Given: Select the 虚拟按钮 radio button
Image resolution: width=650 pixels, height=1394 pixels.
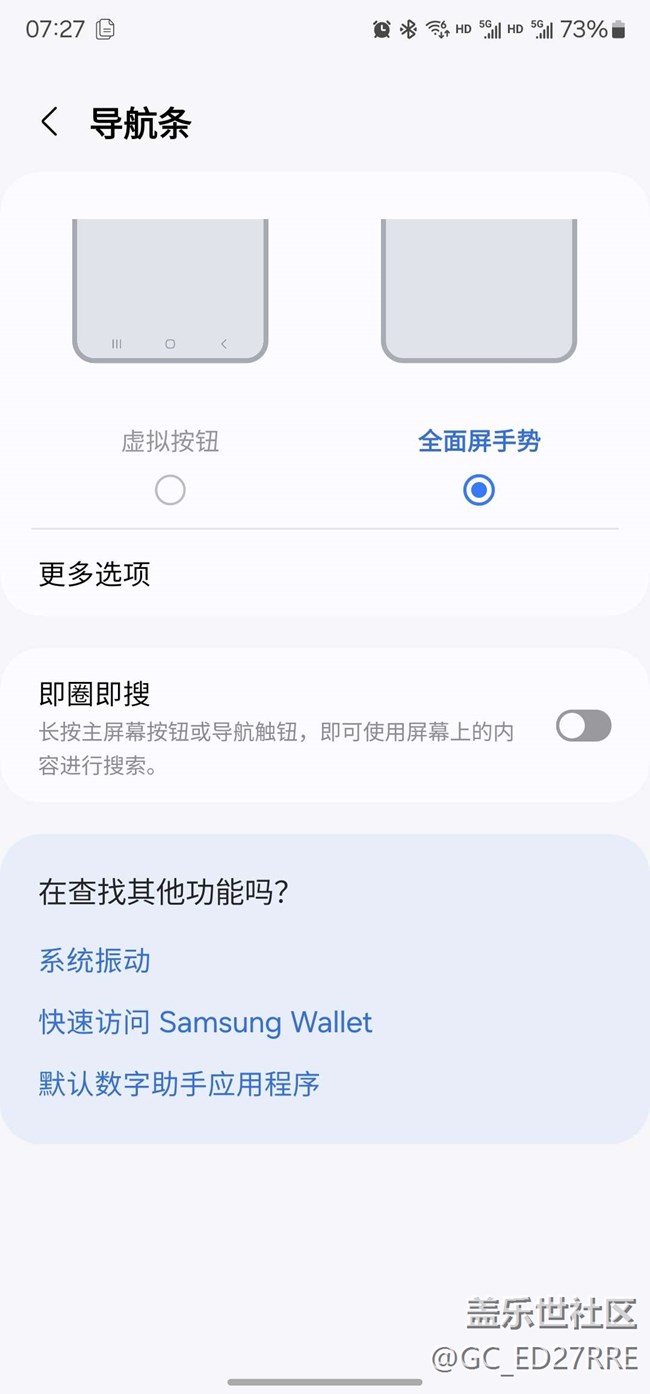Looking at the screenshot, I should tap(170, 490).
